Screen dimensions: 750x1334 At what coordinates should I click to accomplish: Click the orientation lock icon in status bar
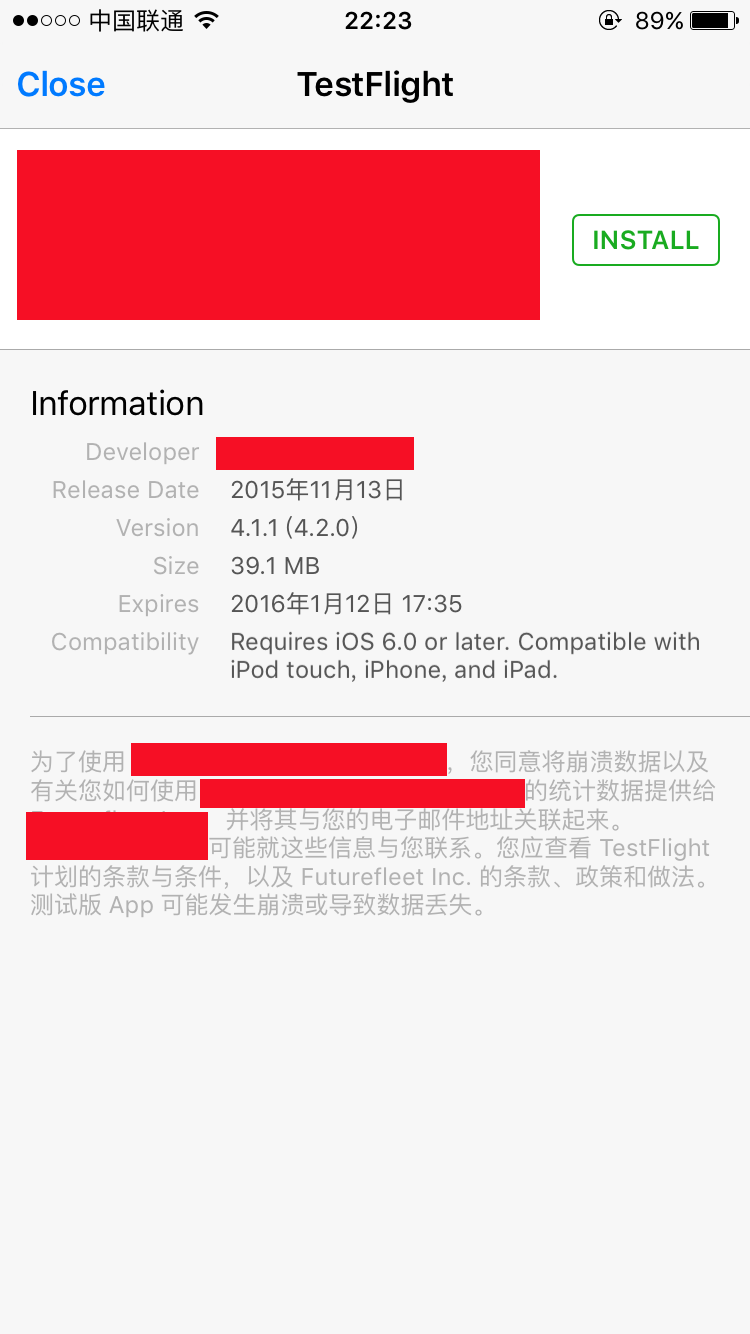coord(609,19)
